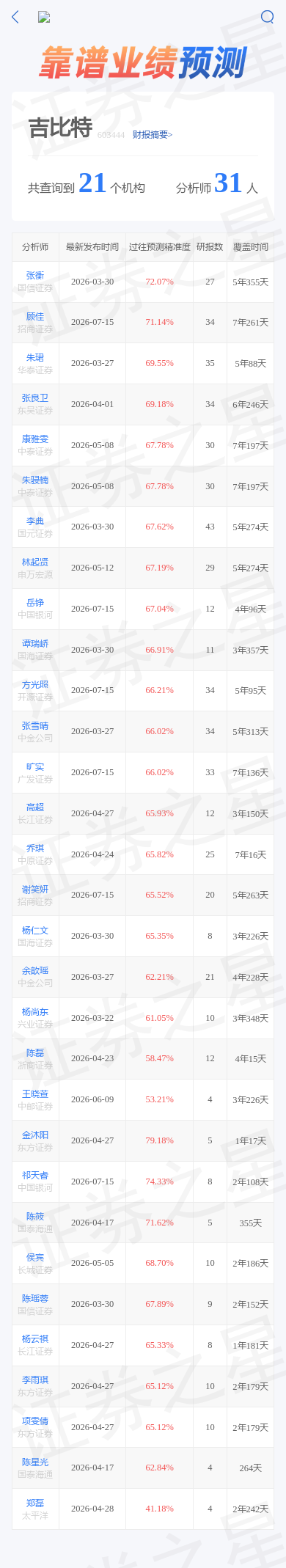This screenshot has height=1568, width=286.
Task: View analyst 林起贤's profile
Action: tap(35, 562)
